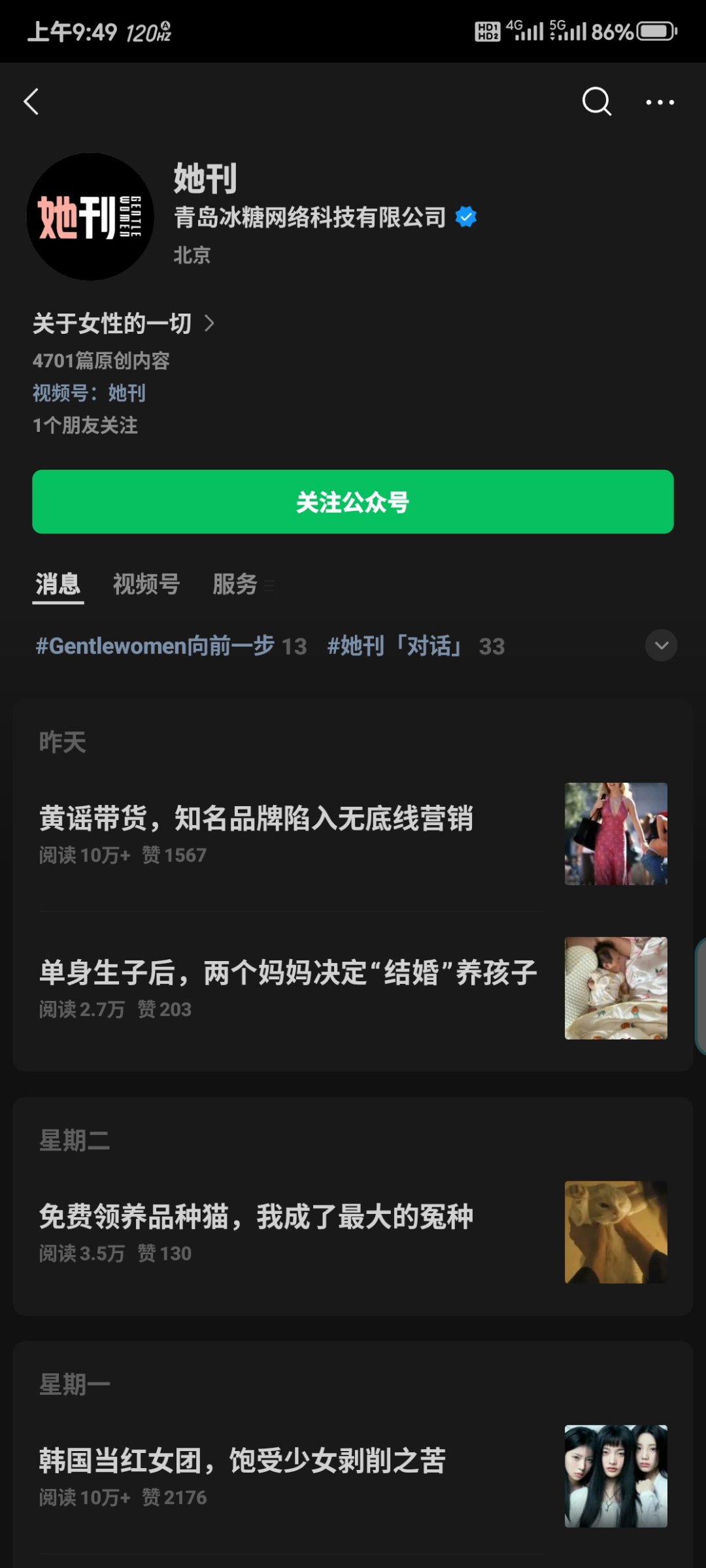Select the 消息 tab

pos(58,584)
